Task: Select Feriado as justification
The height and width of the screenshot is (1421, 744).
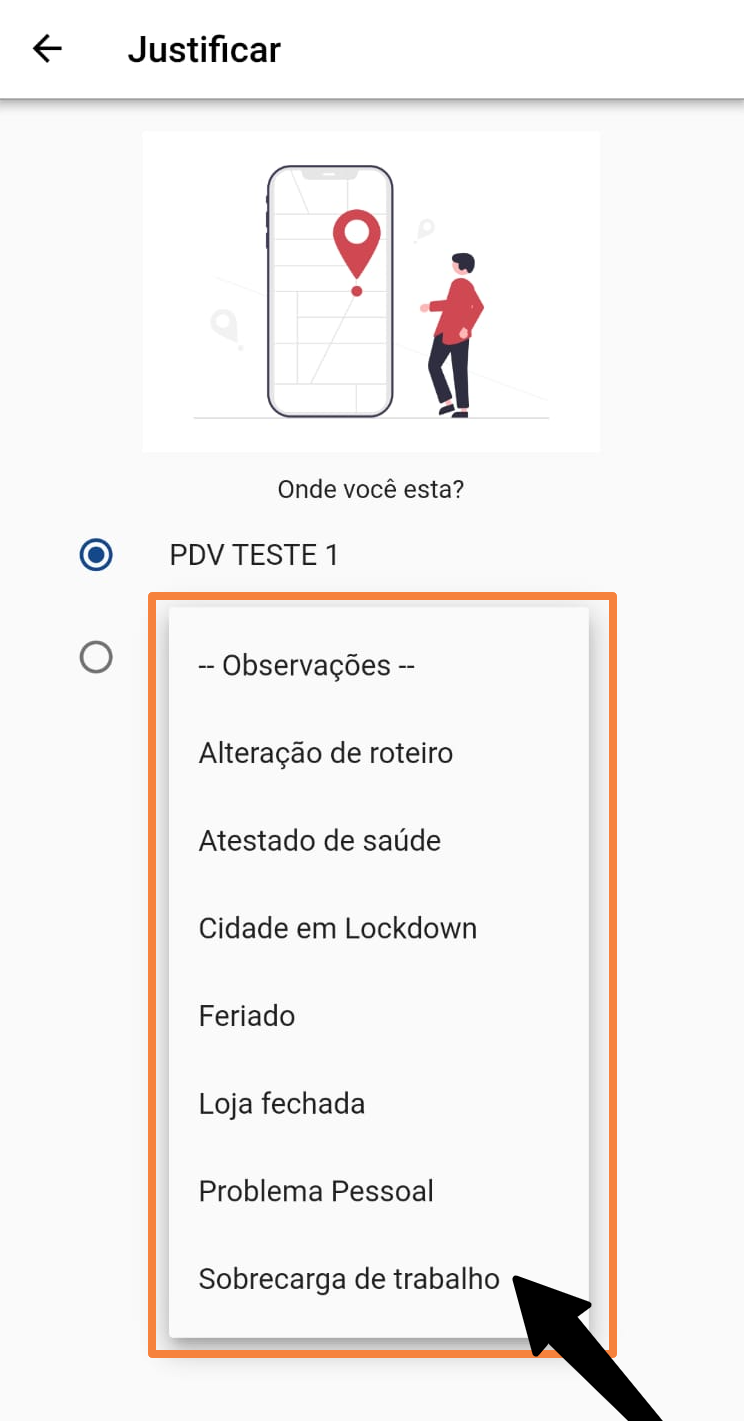Action: (378, 1017)
